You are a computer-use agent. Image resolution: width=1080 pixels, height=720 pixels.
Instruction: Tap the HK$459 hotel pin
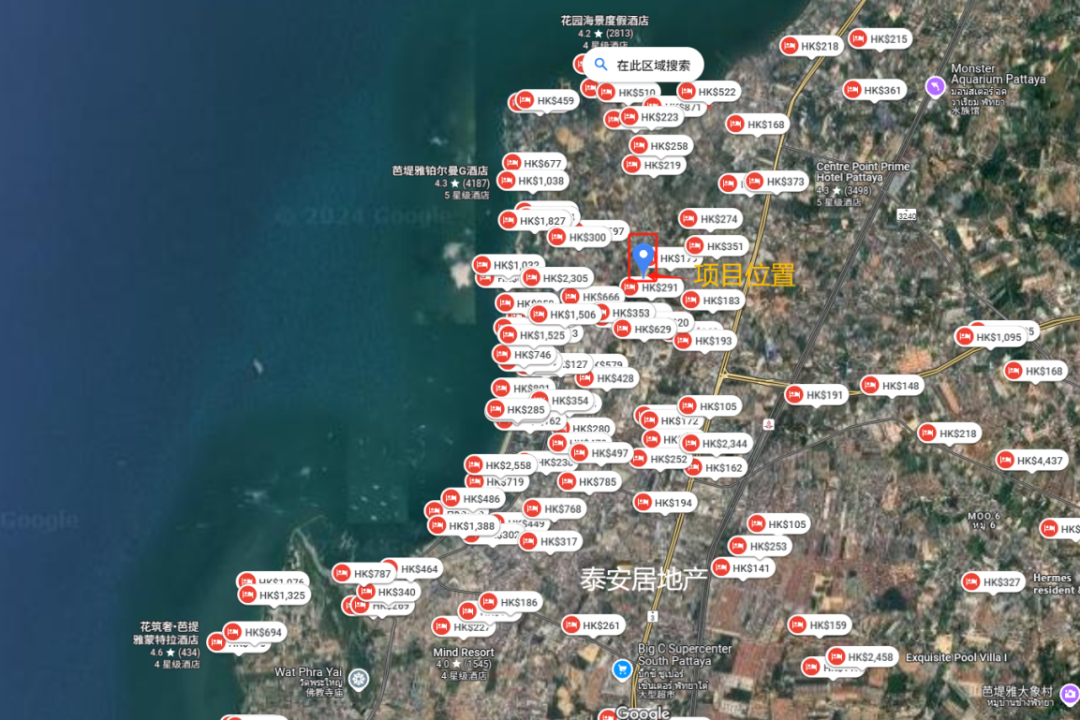[547, 100]
